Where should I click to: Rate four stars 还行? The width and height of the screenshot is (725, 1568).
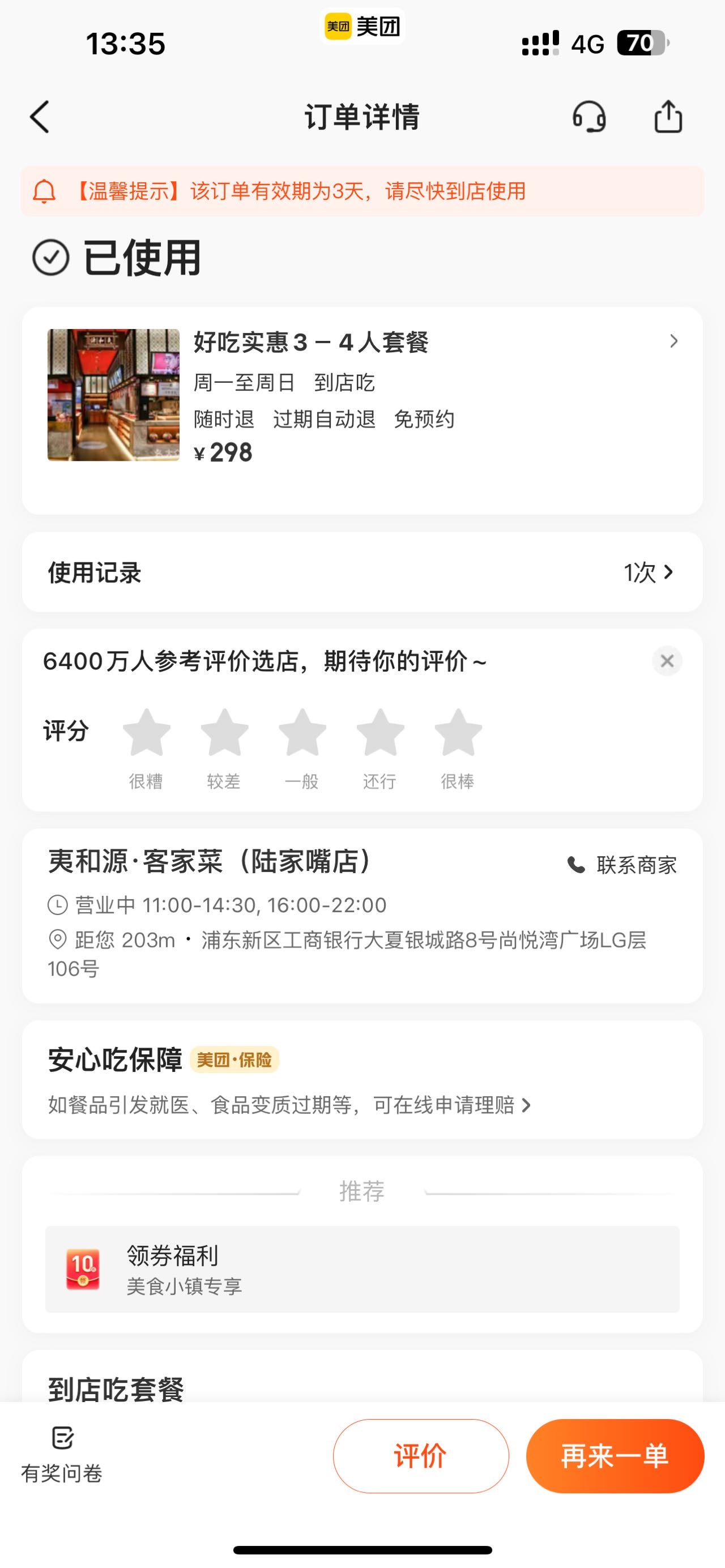click(x=380, y=748)
